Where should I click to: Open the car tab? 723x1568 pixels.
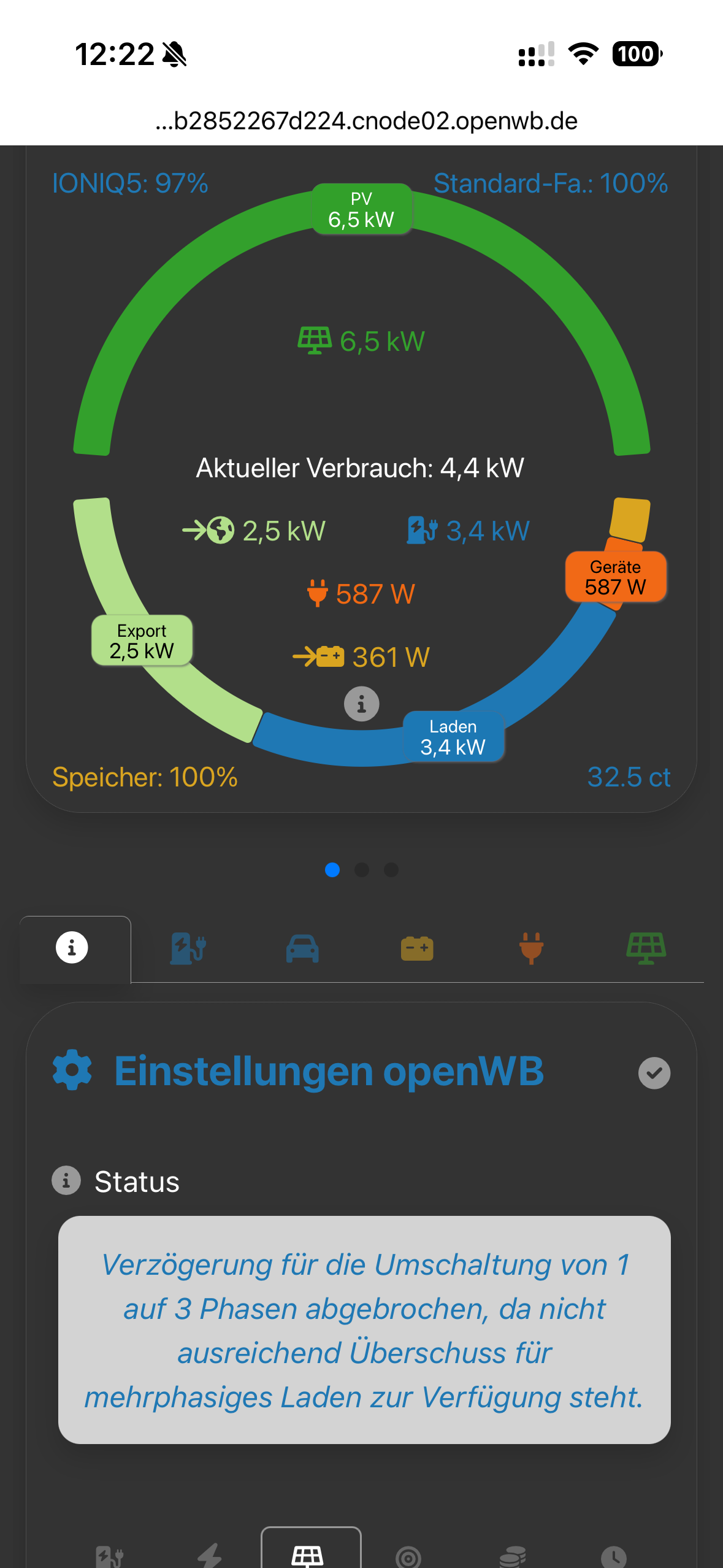point(302,948)
